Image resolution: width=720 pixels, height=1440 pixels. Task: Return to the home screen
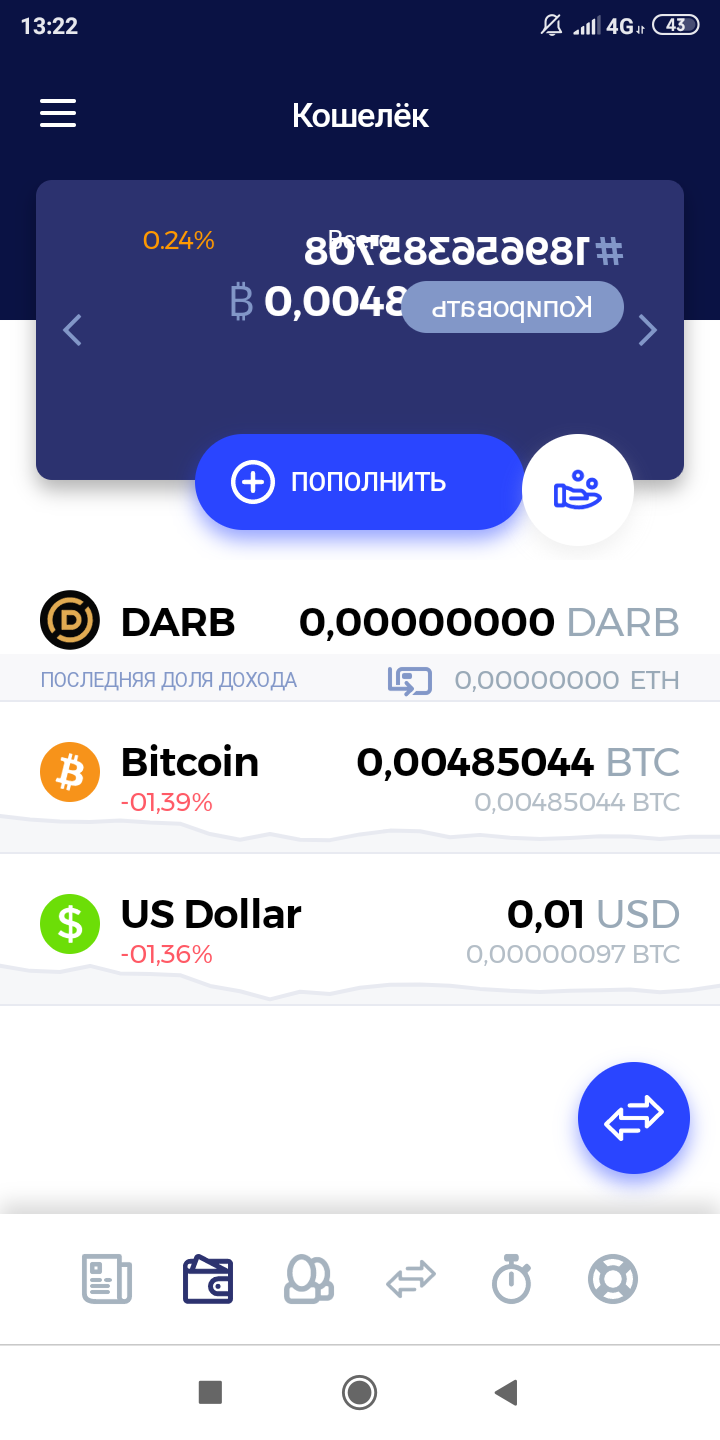pyautogui.click(x=359, y=1392)
